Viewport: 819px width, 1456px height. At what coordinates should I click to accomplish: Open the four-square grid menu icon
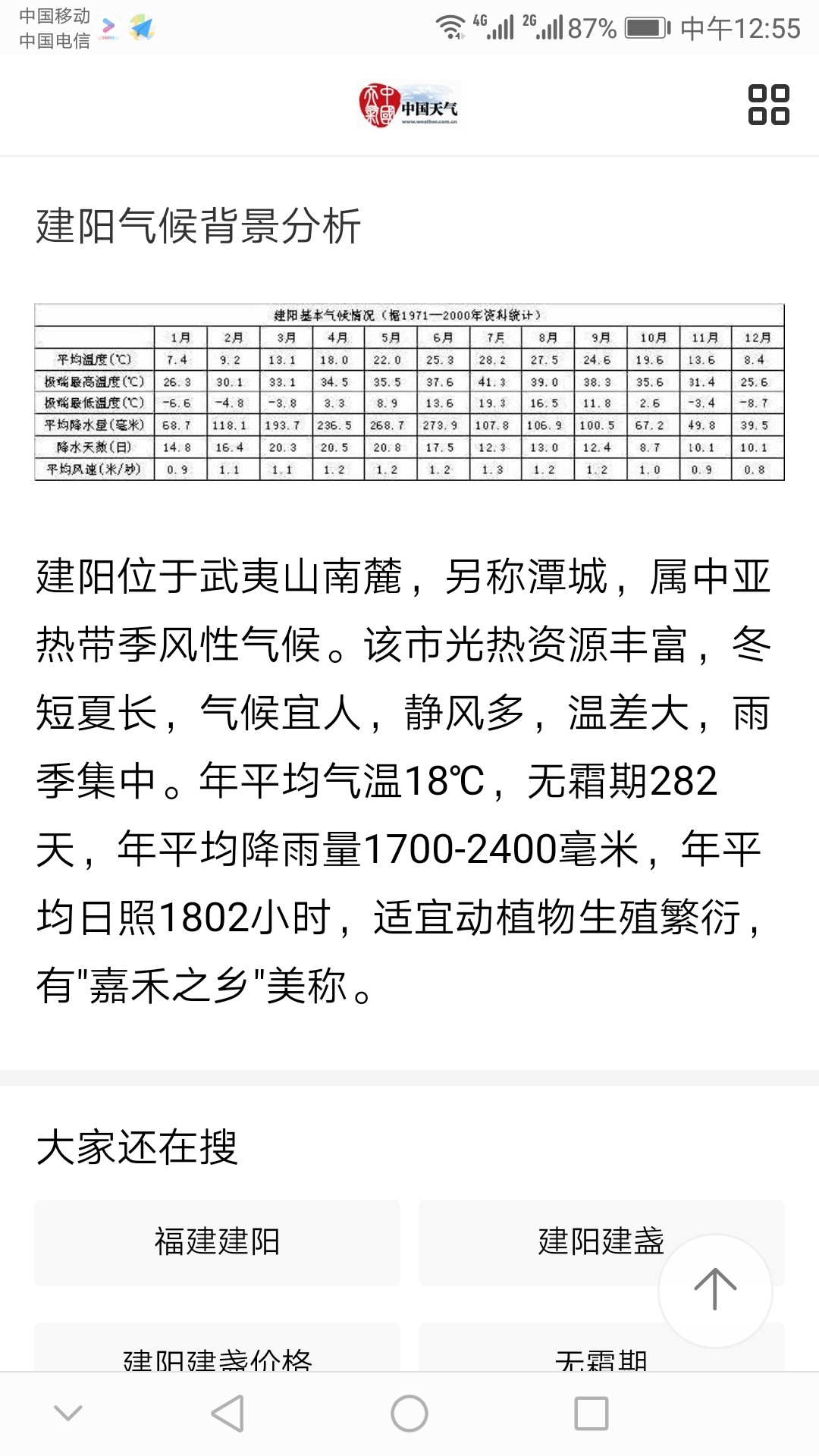[x=768, y=105]
